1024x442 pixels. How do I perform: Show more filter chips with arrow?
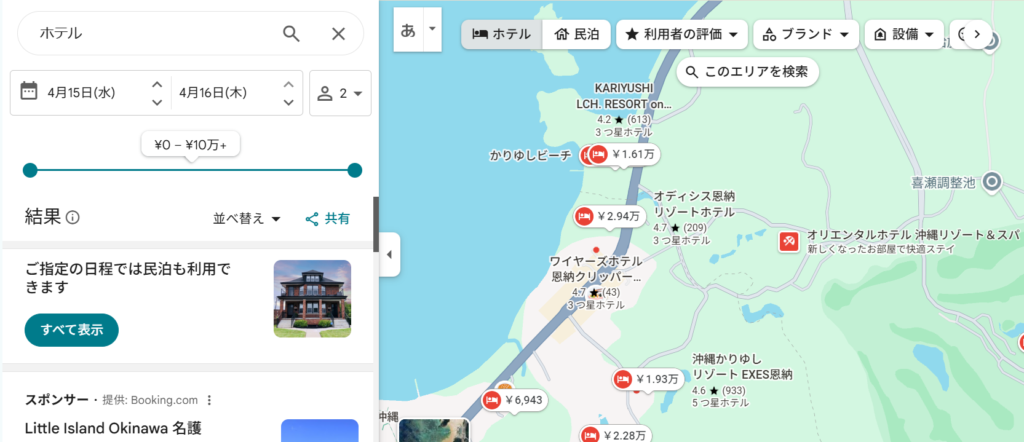tap(977, 34)
